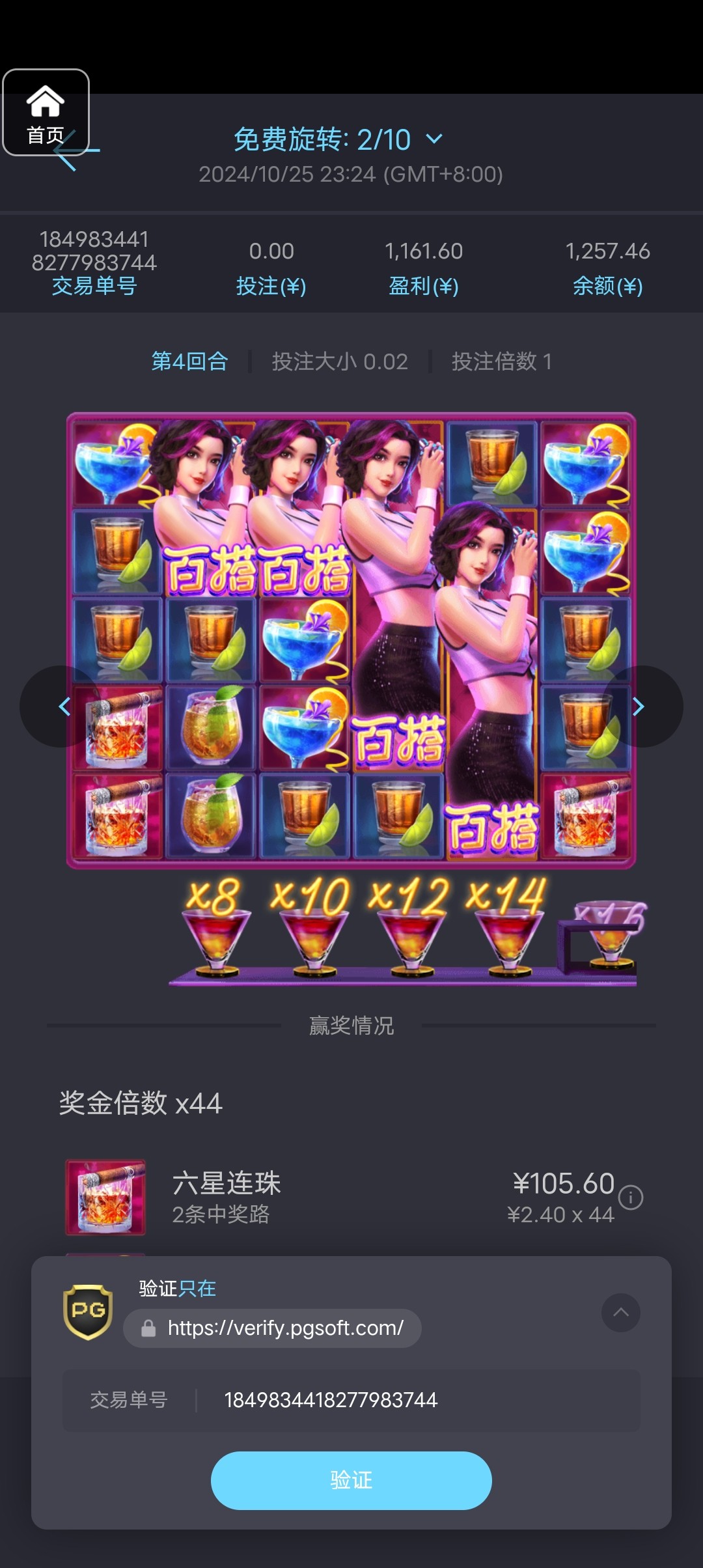703x1568 pixels.
Task: Go to the next round with the right arrow
Action: point(639,707)
